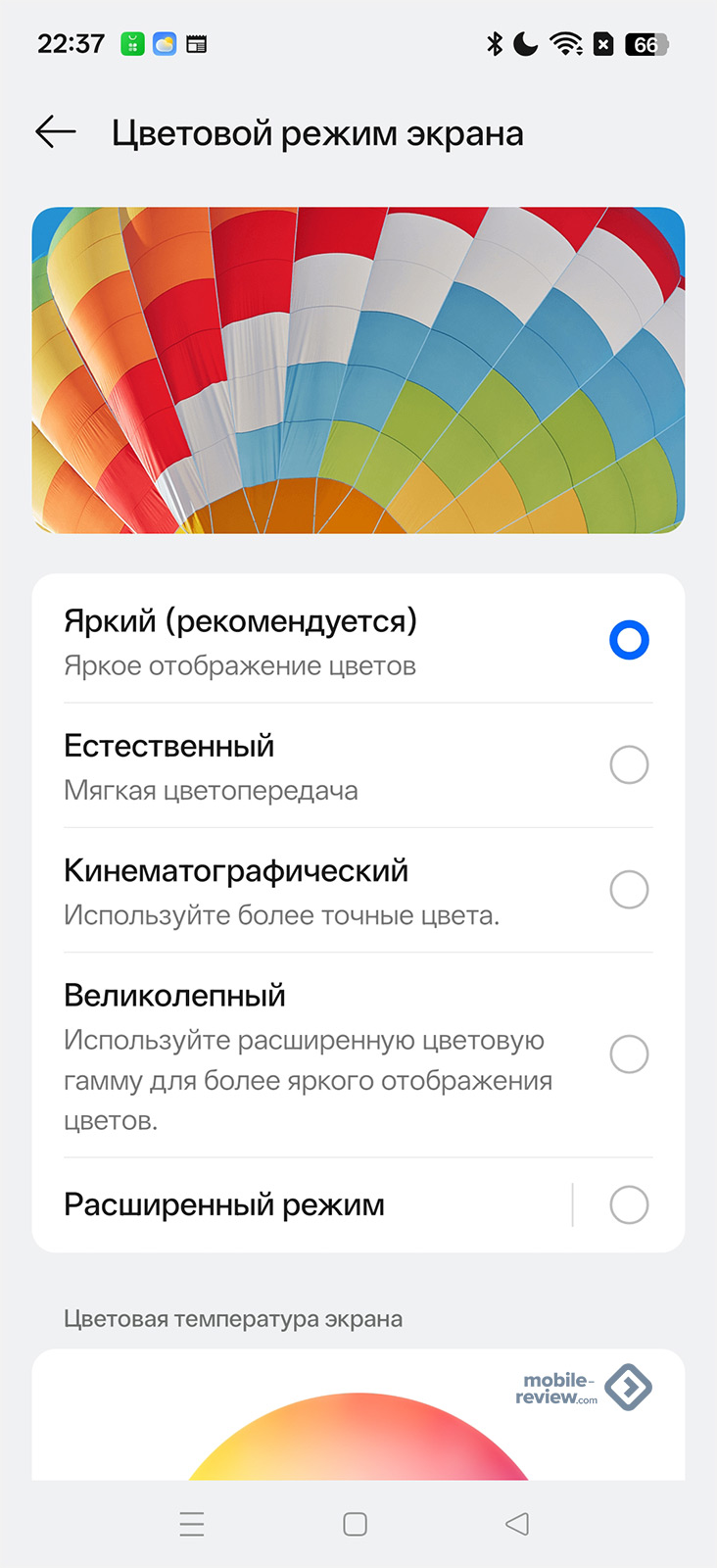Pick the Расширенный режим option

pos(628,1204)
